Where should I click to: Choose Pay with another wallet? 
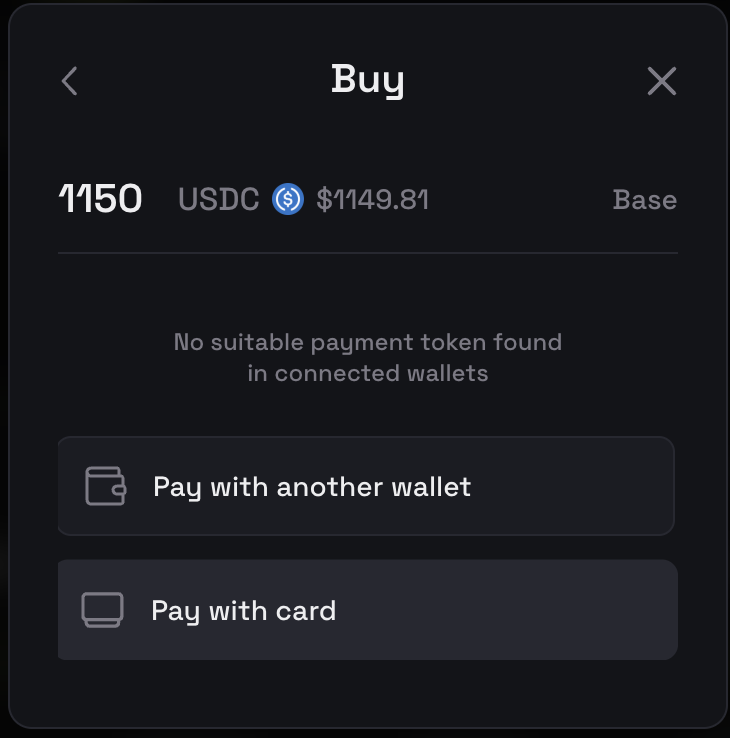[x=366, y=487]
